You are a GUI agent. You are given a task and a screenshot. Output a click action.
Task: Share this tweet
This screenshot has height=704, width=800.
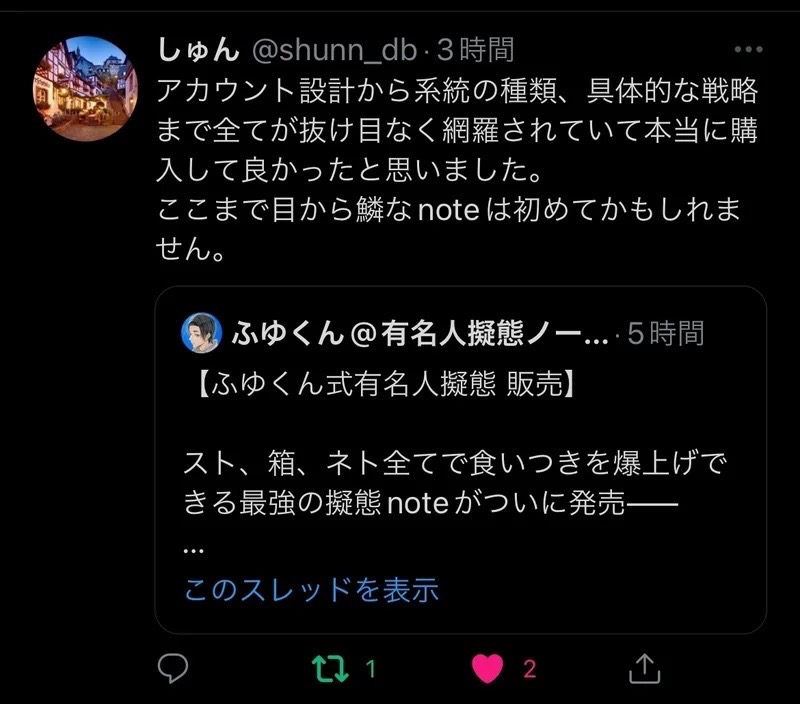(x=645, y=668)
